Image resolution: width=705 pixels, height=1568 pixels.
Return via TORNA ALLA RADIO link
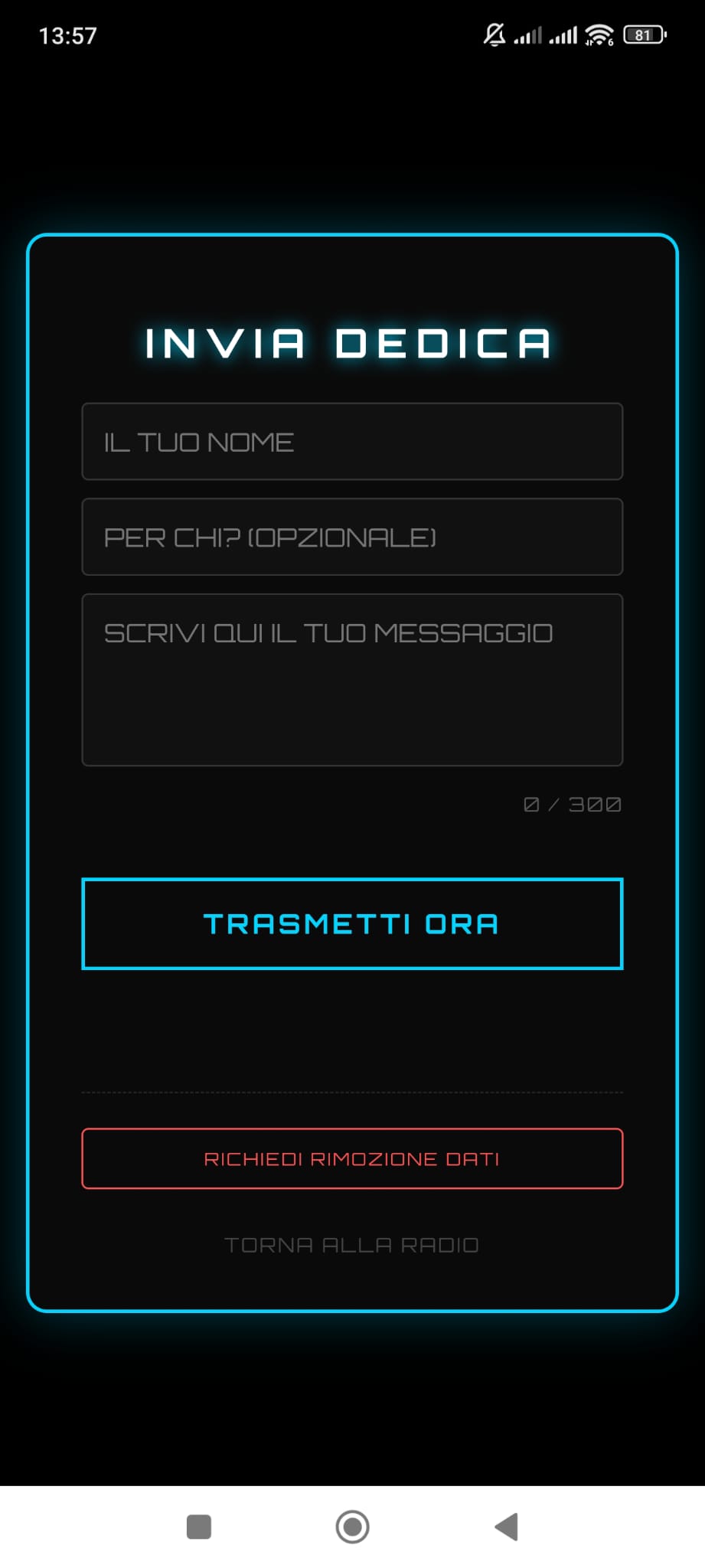tap(352, 1246)
